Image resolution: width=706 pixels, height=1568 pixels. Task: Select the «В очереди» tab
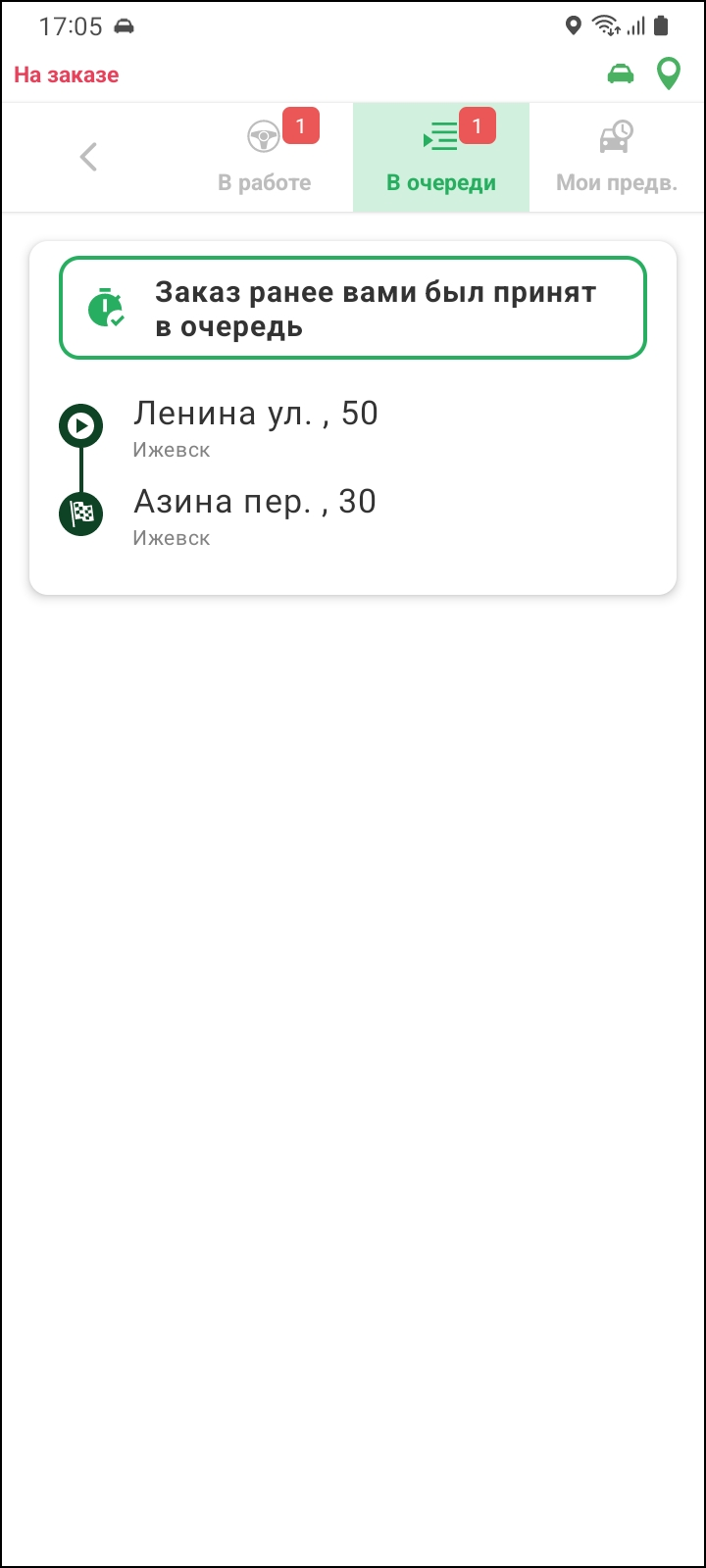[441, 158]
